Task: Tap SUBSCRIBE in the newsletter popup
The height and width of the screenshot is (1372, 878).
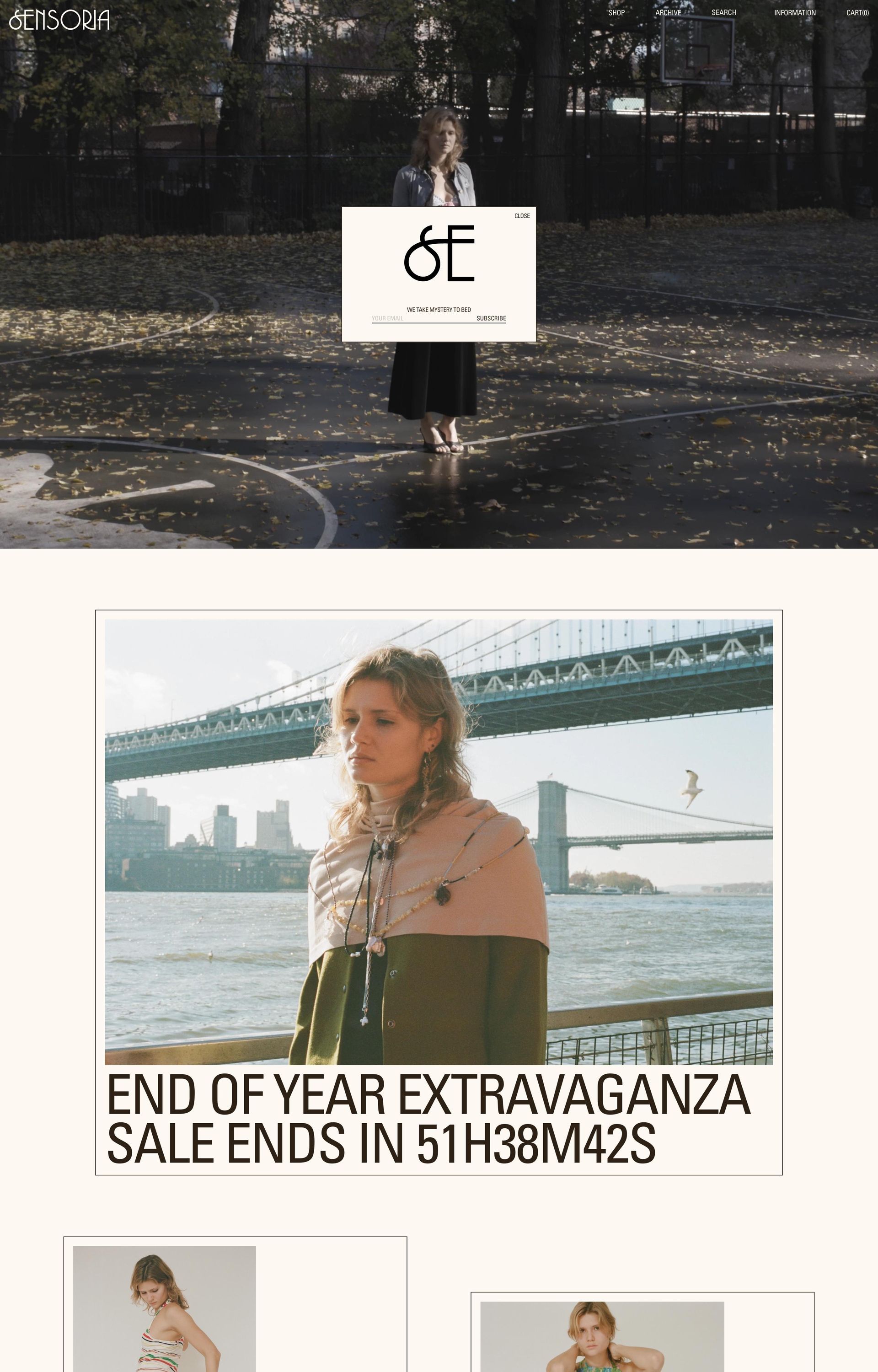Action: coord(491,318)
